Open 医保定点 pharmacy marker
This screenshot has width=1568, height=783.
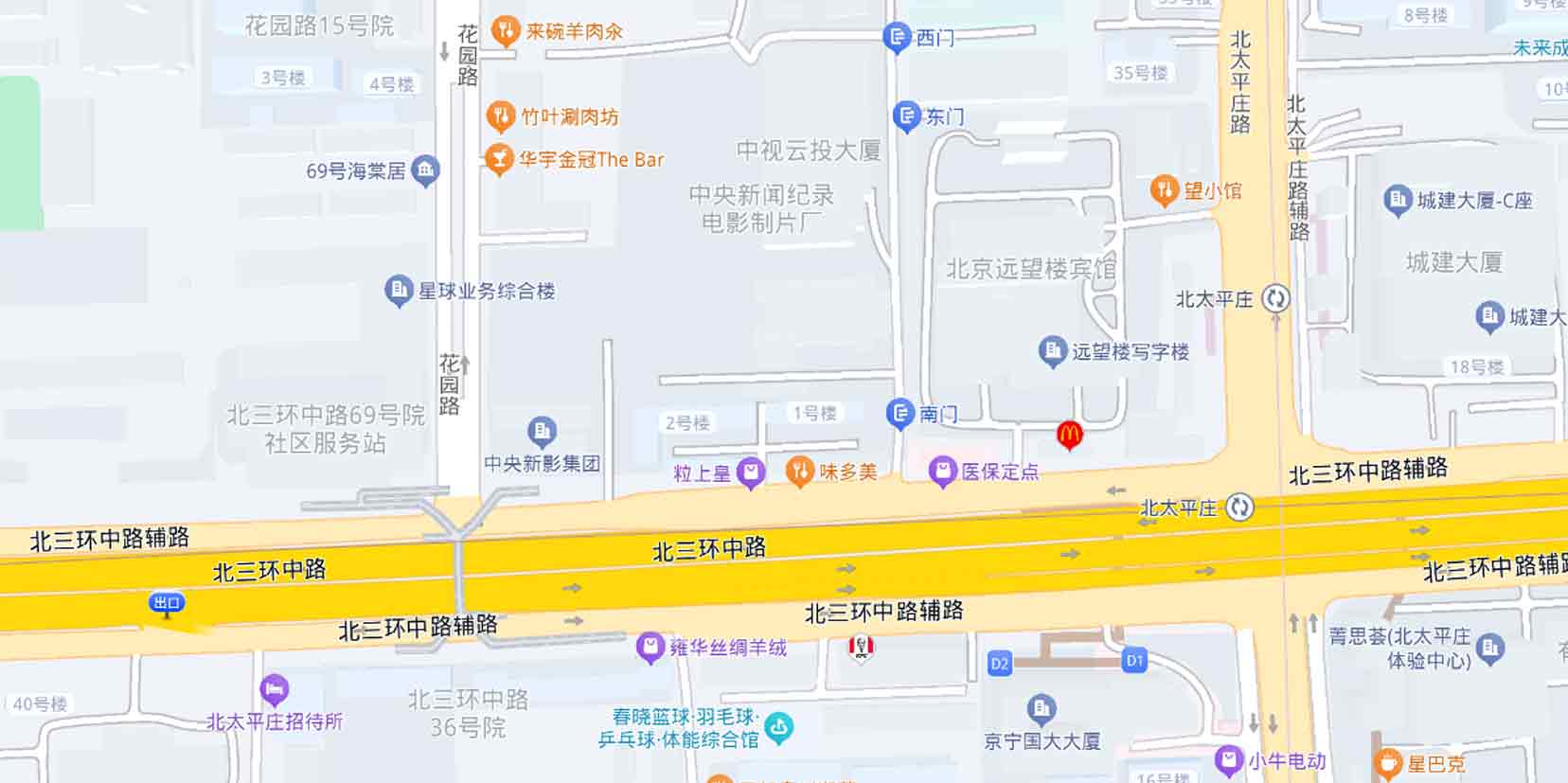942,471
